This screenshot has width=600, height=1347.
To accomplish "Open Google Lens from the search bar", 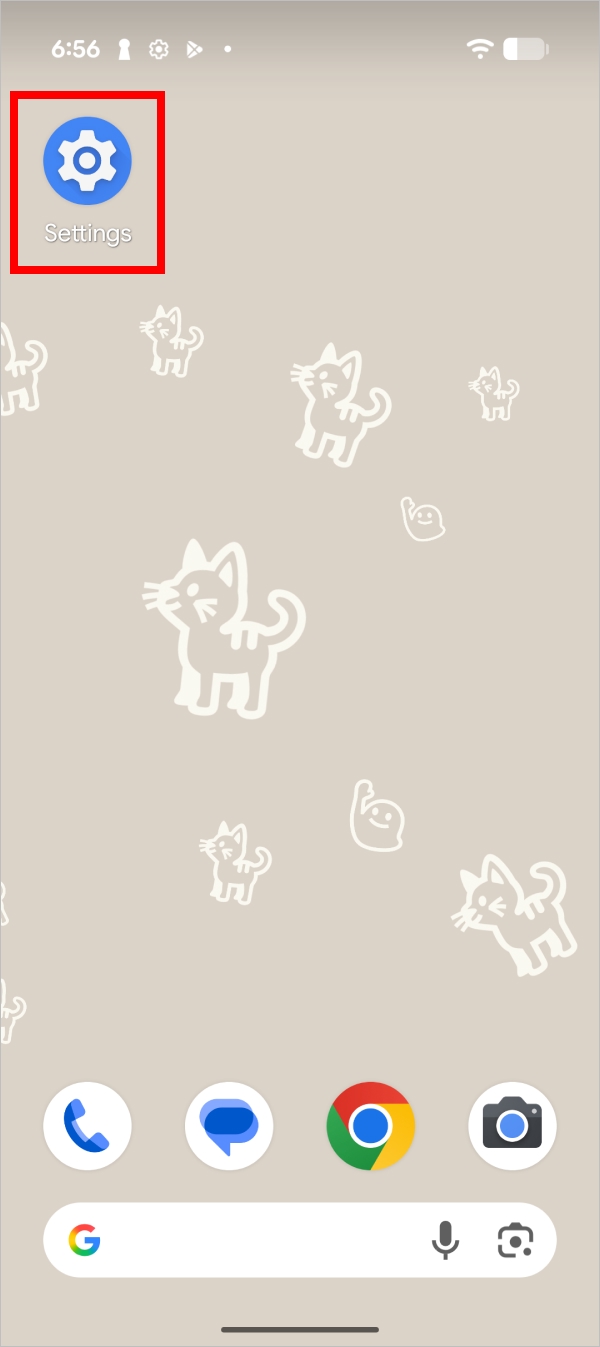I will pyautogui.click(x=516, y=1241).
